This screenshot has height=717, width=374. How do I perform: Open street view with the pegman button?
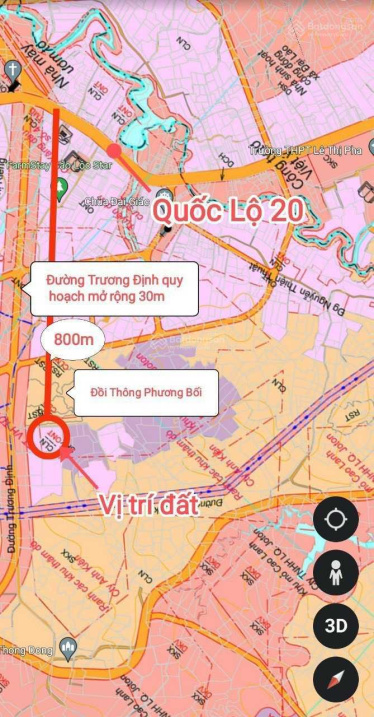pyautogui.click(x=336, y=573)
